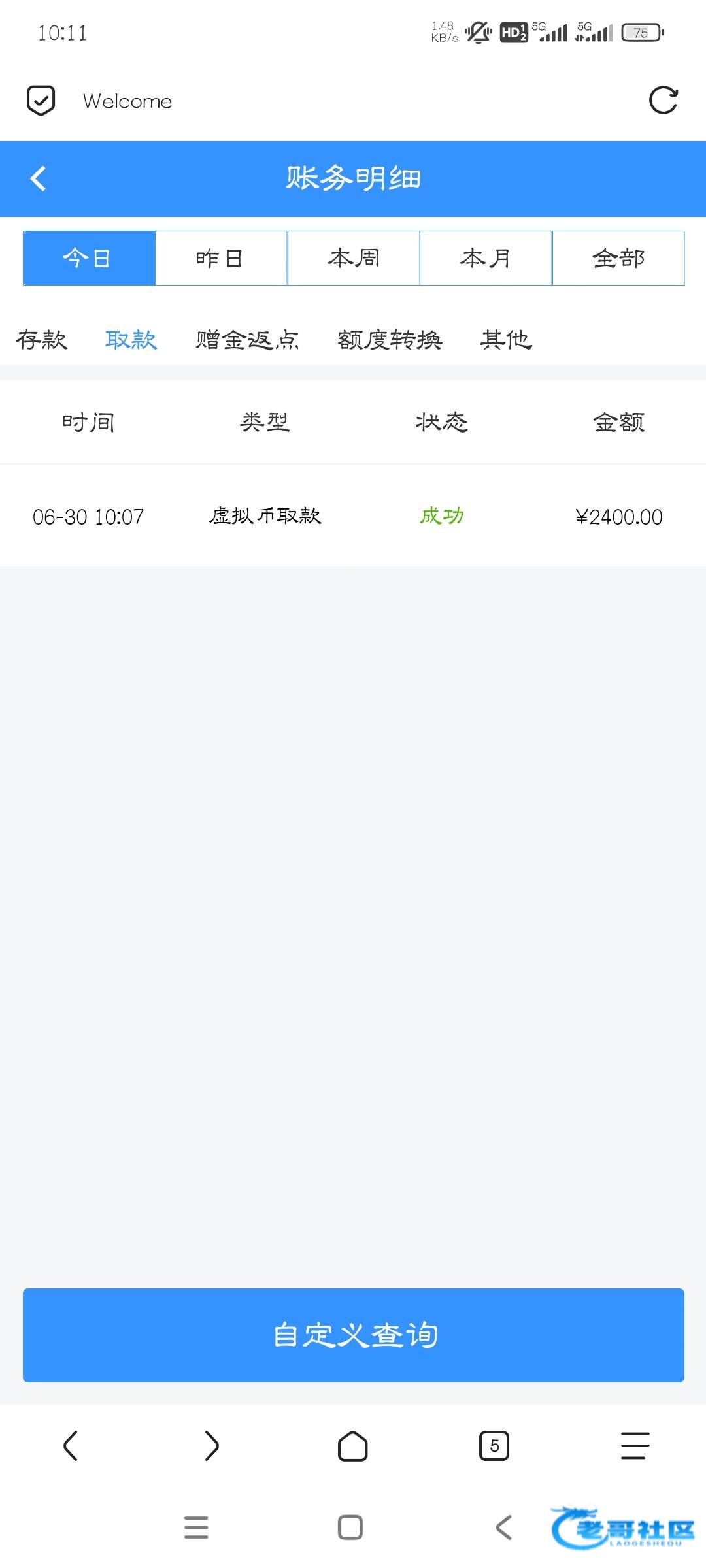Open the 虚拟币取款 ¥2400.00 record

[353, 516]
